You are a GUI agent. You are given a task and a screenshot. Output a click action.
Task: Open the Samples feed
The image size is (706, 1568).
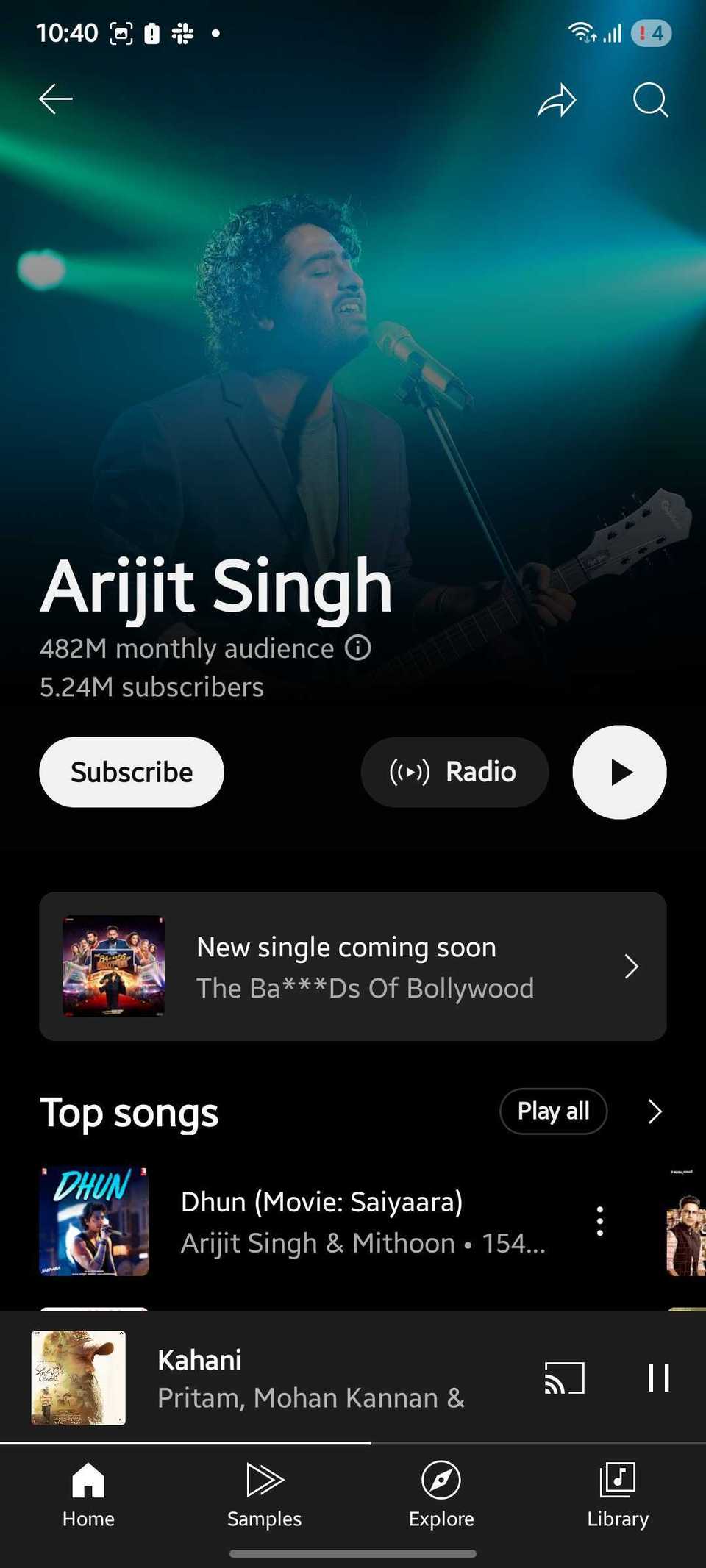264,1492
